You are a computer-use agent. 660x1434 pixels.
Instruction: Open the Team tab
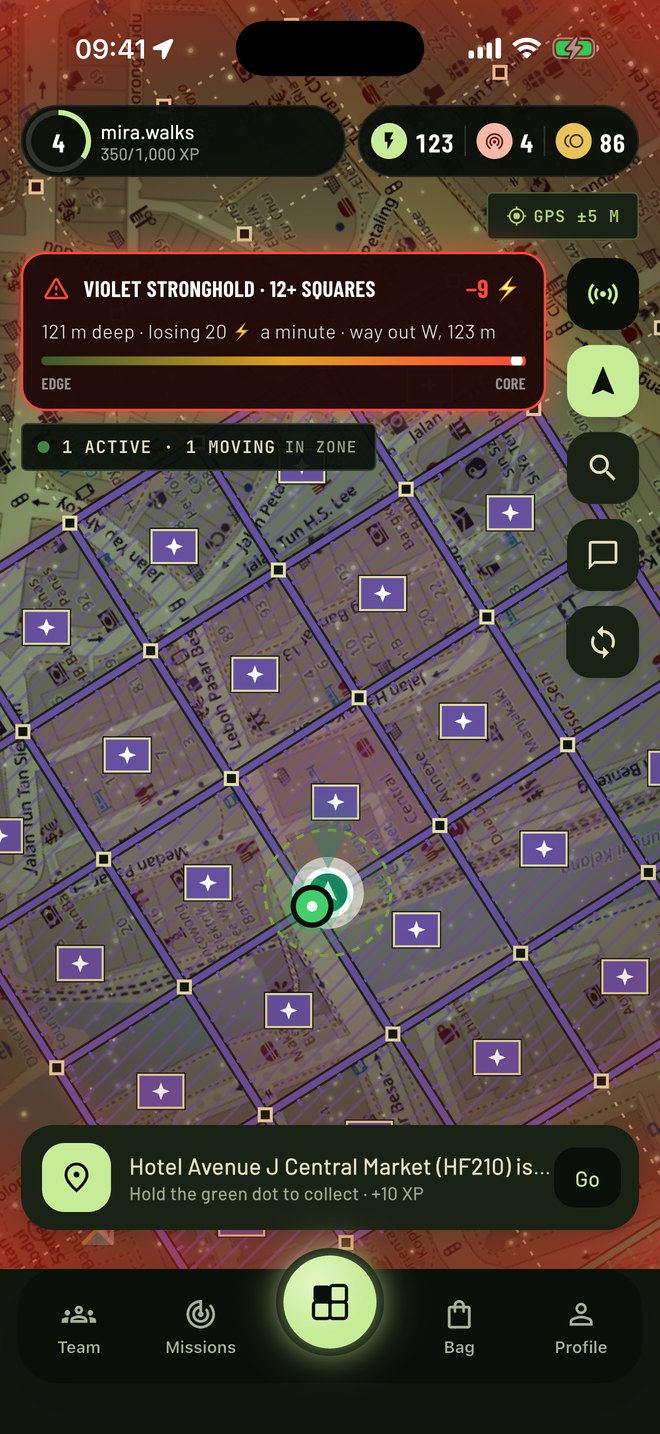coord(79,1327)
